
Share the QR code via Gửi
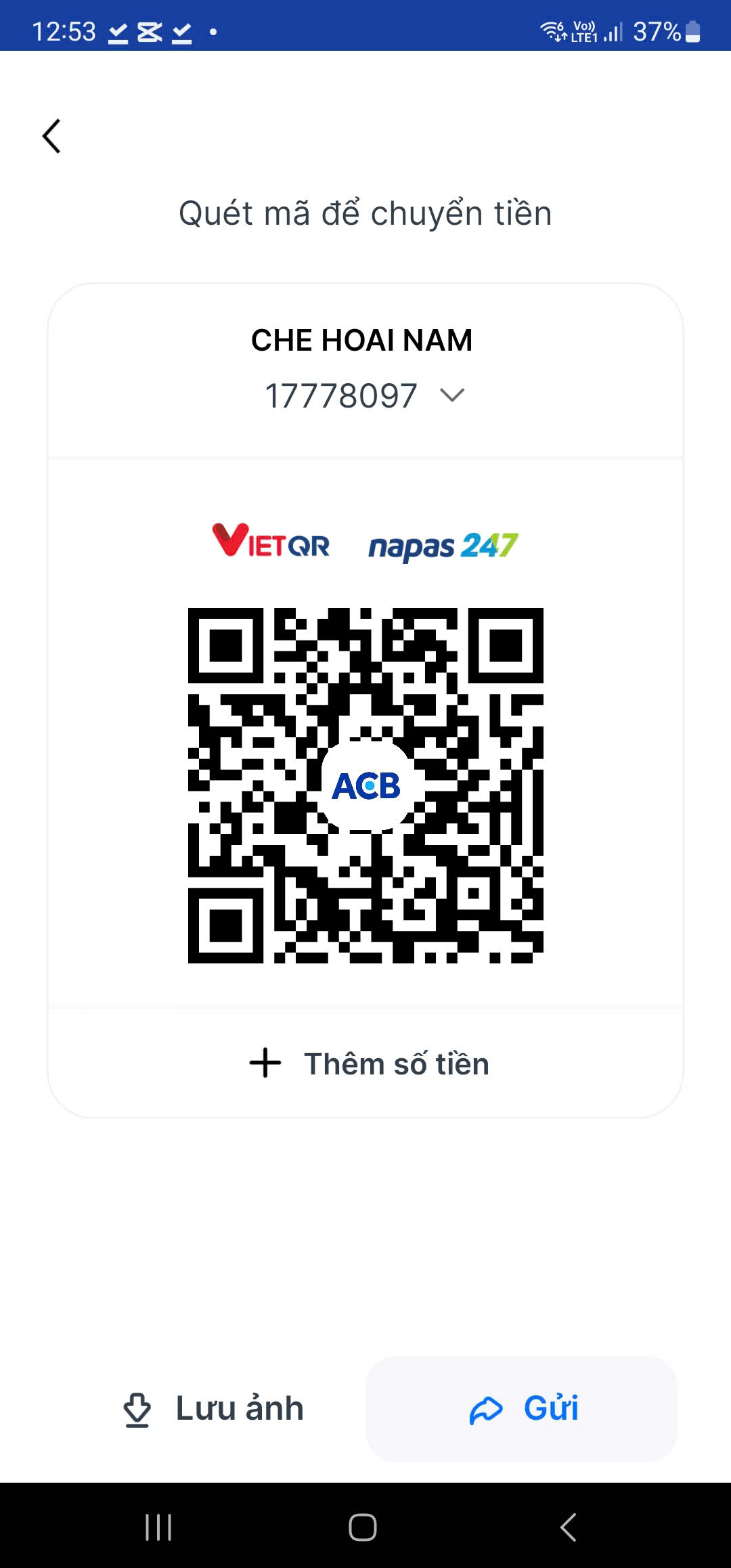tap(522, 1409)
